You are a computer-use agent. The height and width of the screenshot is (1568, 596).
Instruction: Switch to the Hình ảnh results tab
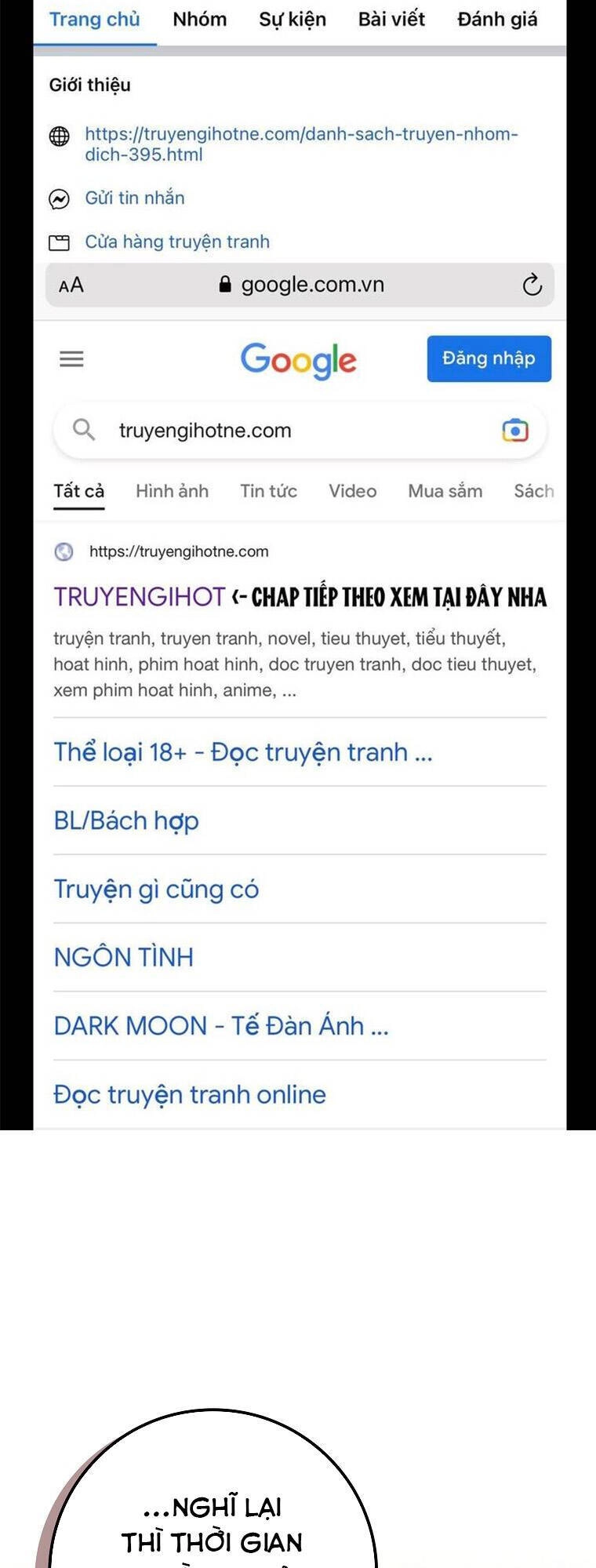171,491
